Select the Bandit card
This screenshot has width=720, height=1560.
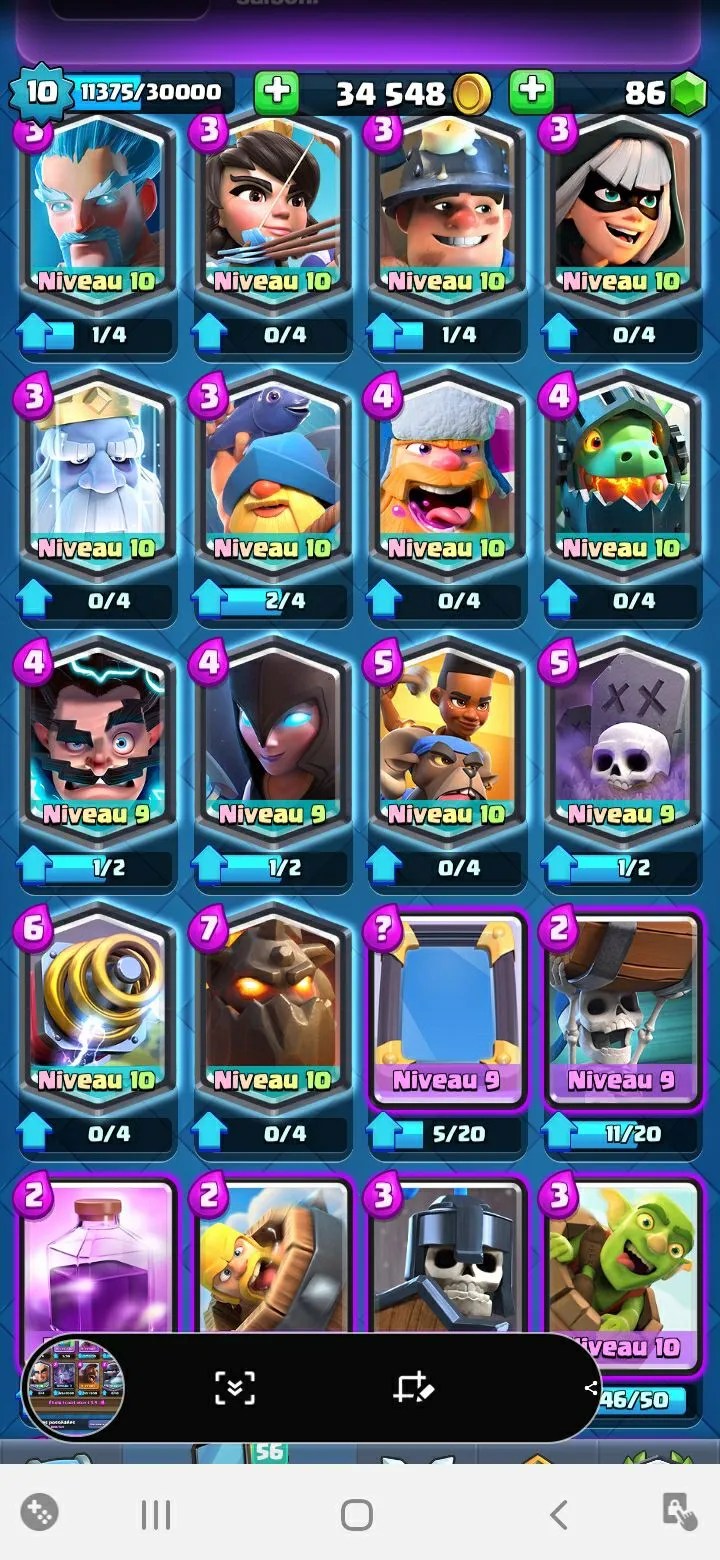(622, 215)
